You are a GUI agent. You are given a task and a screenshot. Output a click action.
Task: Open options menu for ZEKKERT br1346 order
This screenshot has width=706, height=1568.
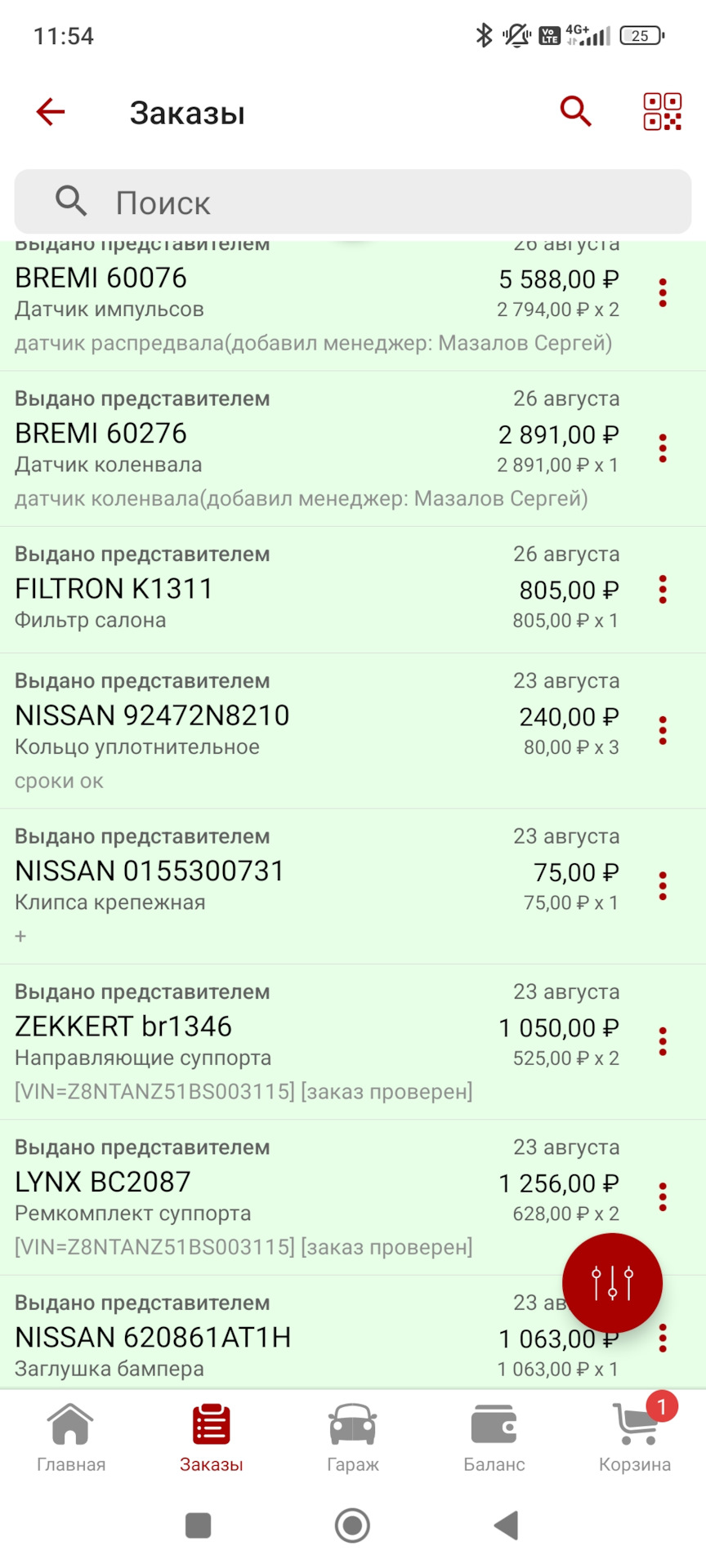tap(662, 1041)
